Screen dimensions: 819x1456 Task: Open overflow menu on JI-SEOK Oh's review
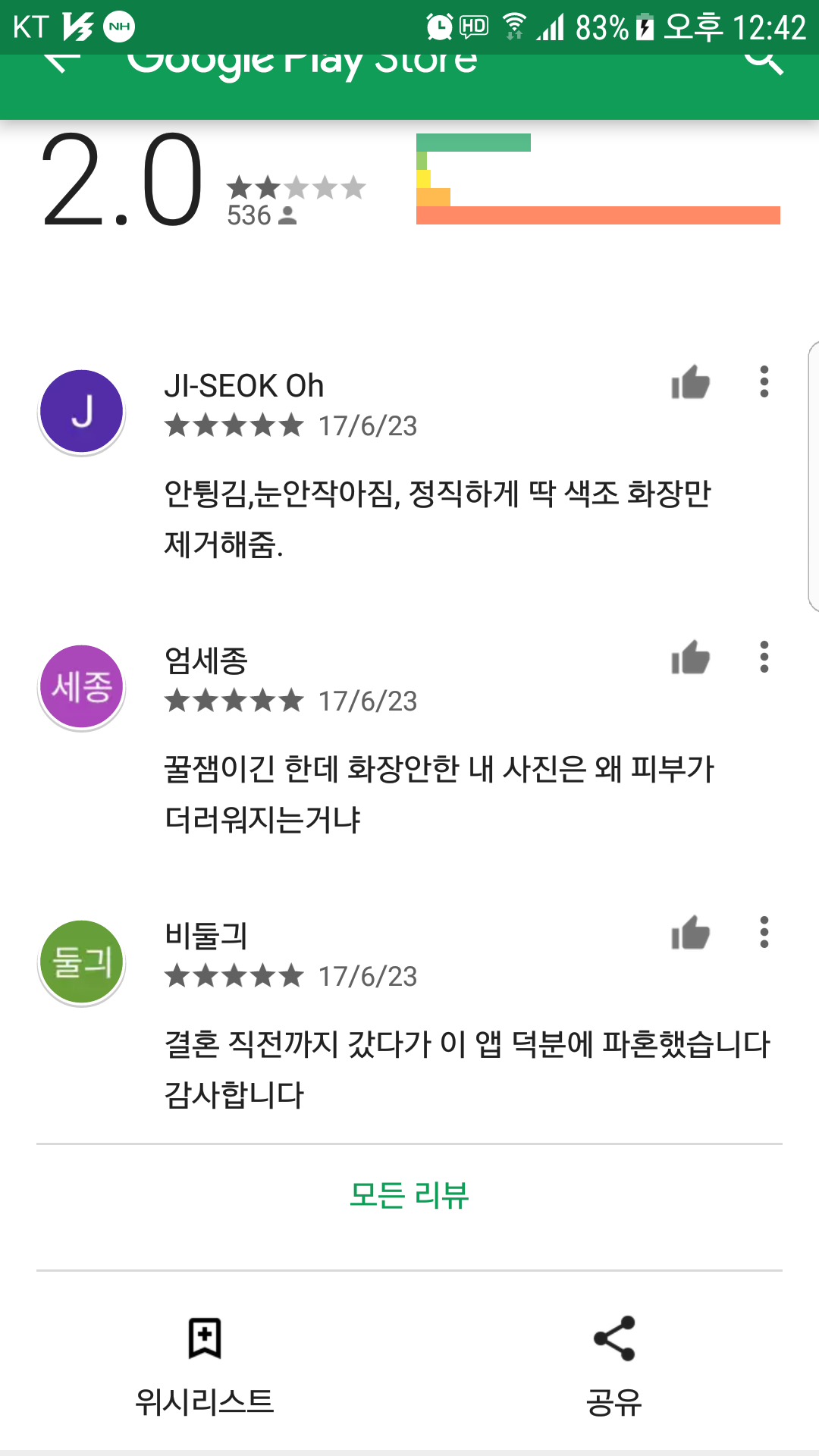[764, 382]
